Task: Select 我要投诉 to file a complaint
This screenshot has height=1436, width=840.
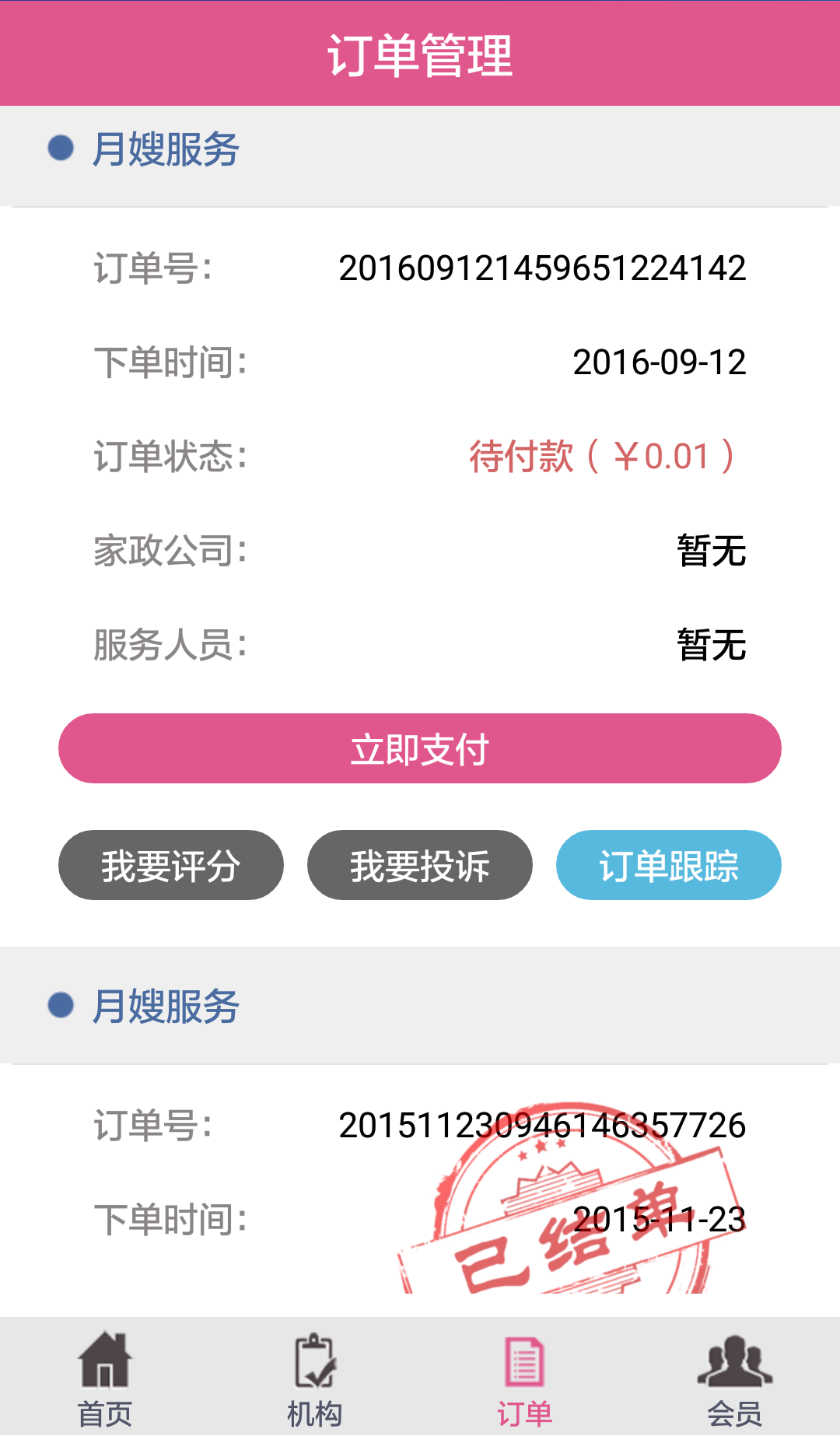Action: coord(420,865)
